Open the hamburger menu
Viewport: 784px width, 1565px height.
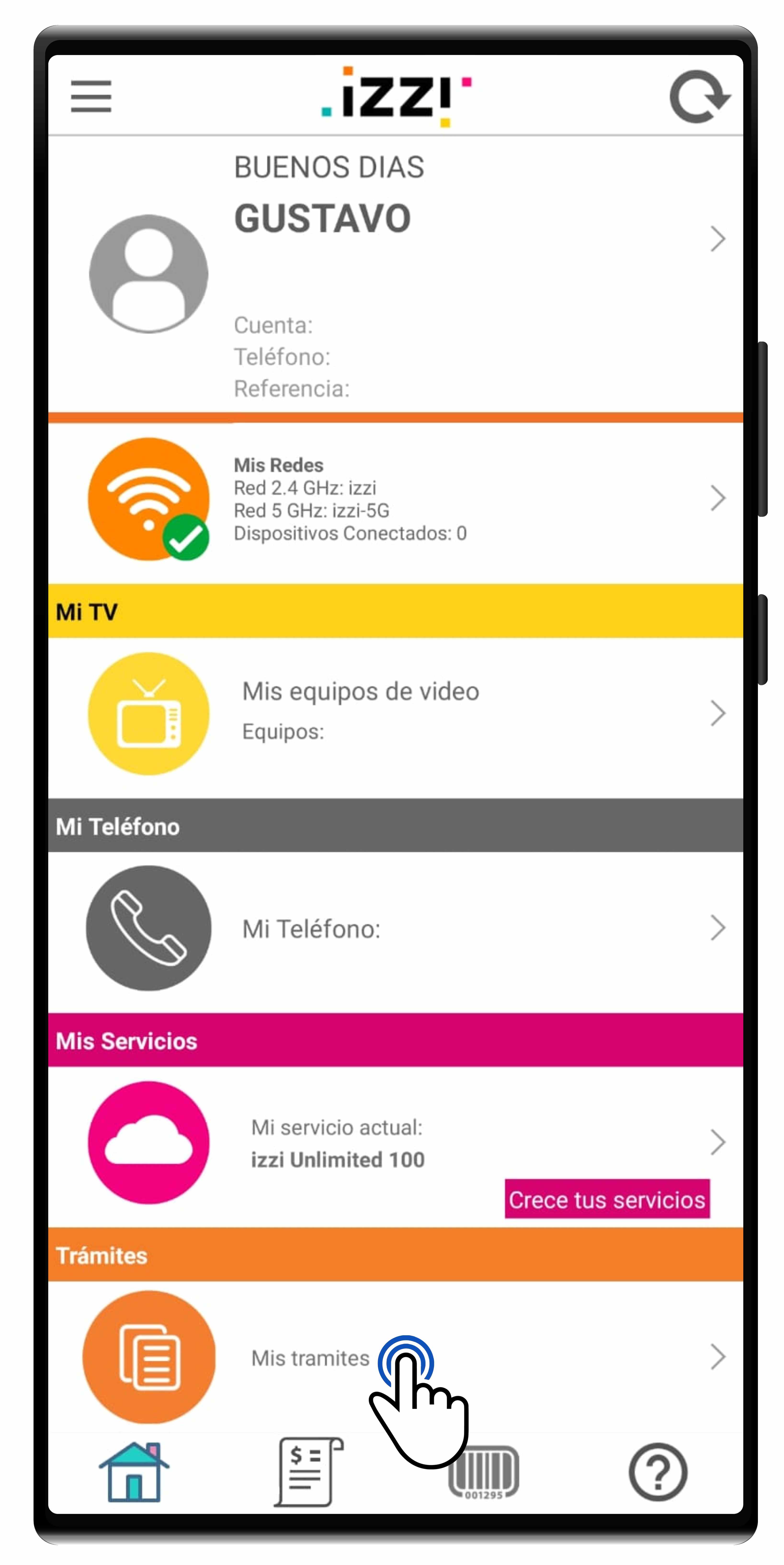pos(91,96)
